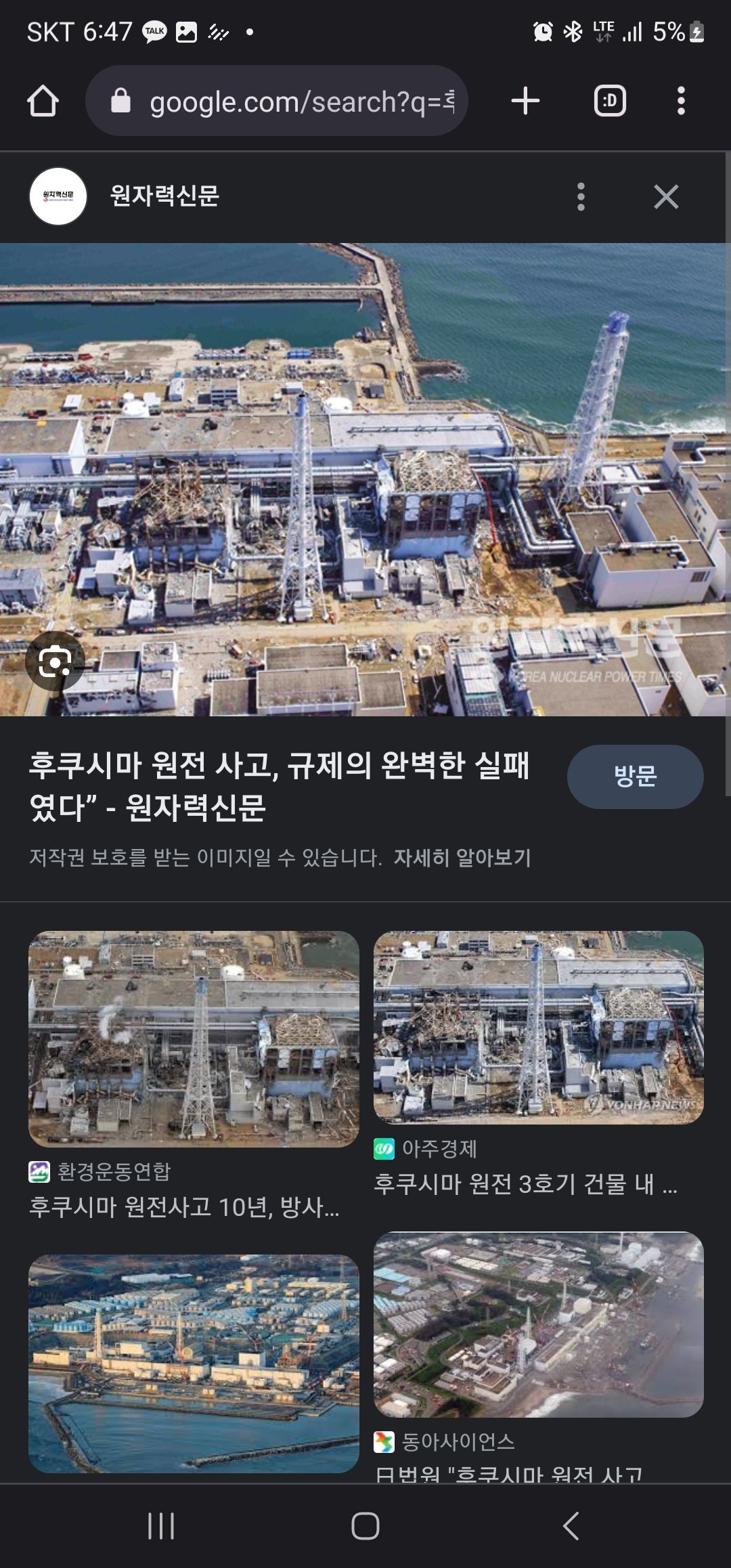Viewport: 731px width, 1568px height.
Task: Open the browser overflow menu
Action: 681,102
